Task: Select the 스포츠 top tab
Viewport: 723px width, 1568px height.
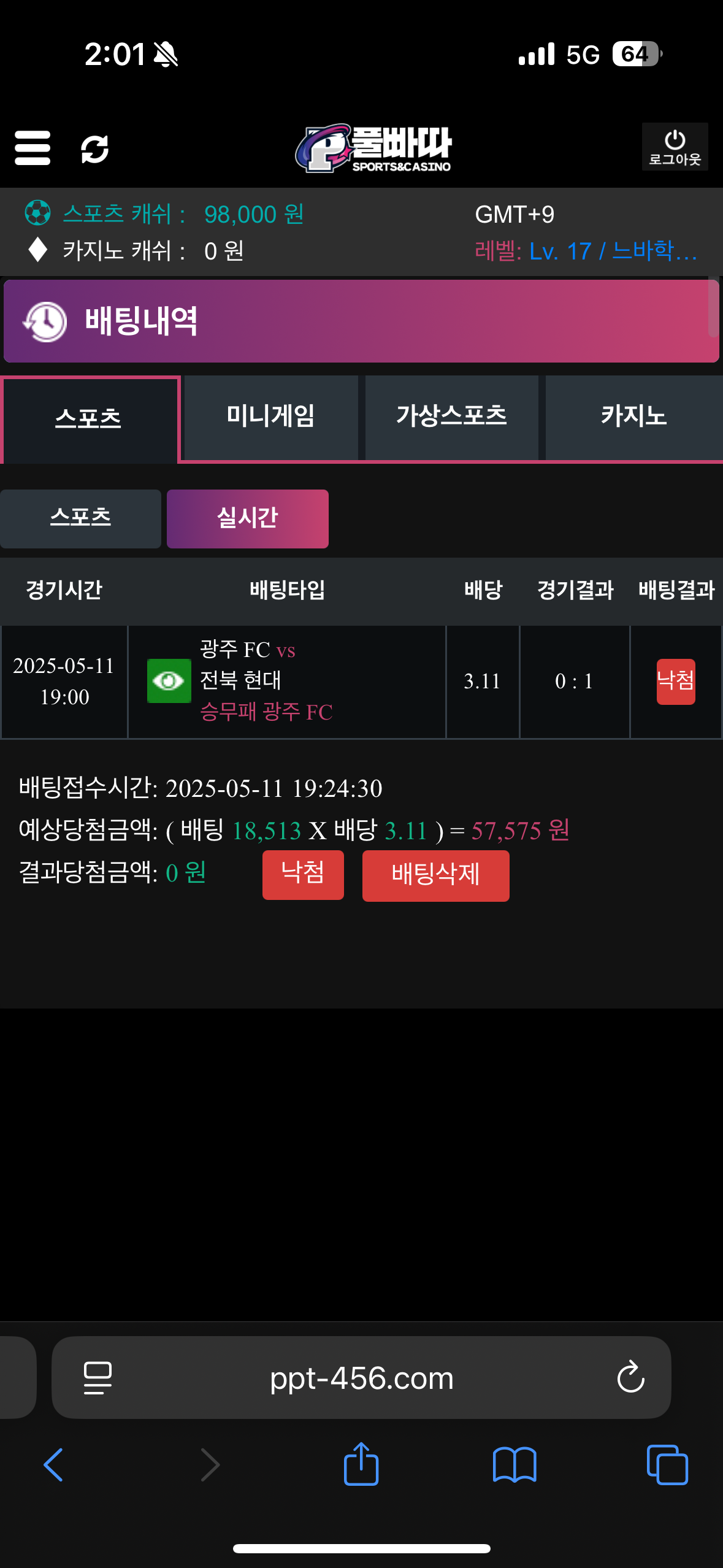Action: click(x=89, y=418)
